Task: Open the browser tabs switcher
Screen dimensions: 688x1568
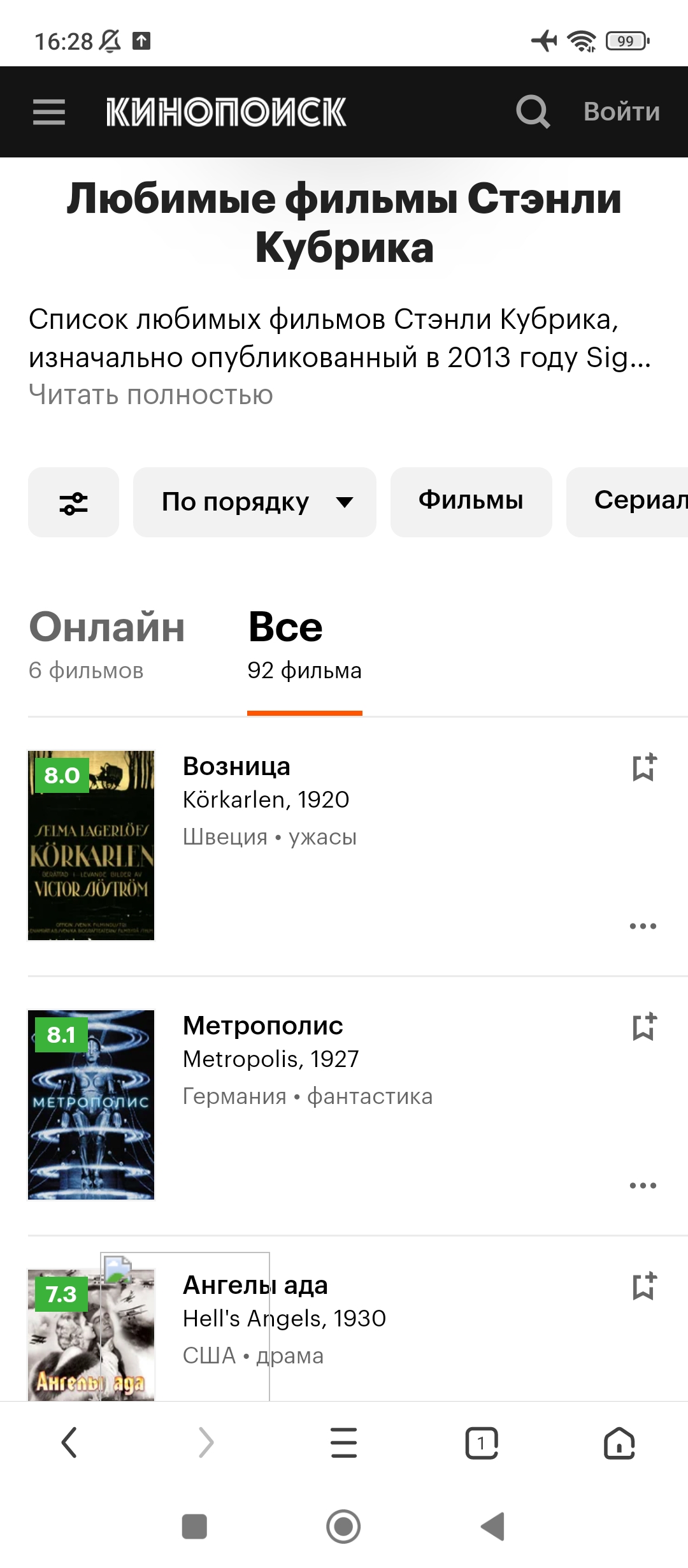Action: [x=482, y=1443]
